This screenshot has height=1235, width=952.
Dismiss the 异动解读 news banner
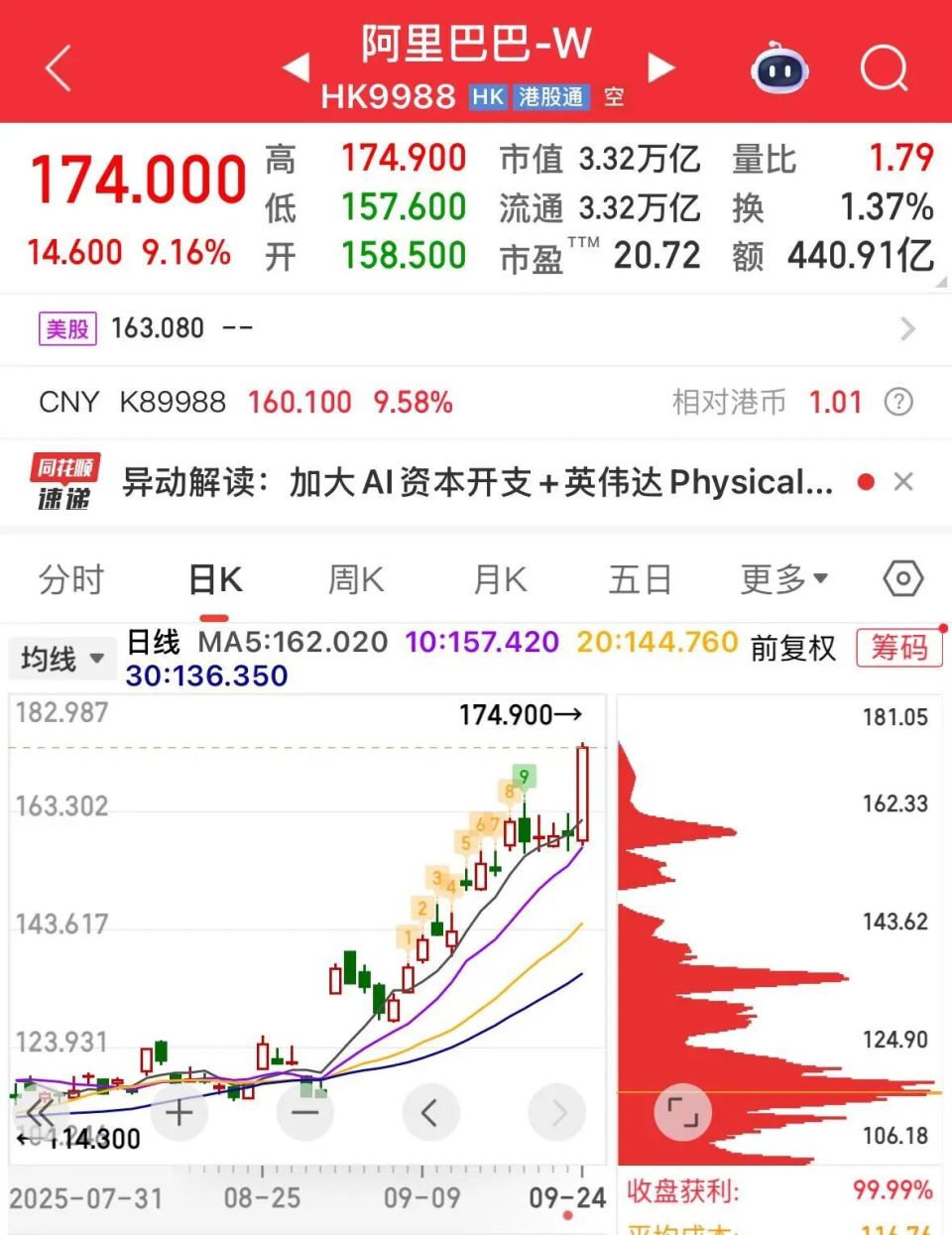coord(903,481)
